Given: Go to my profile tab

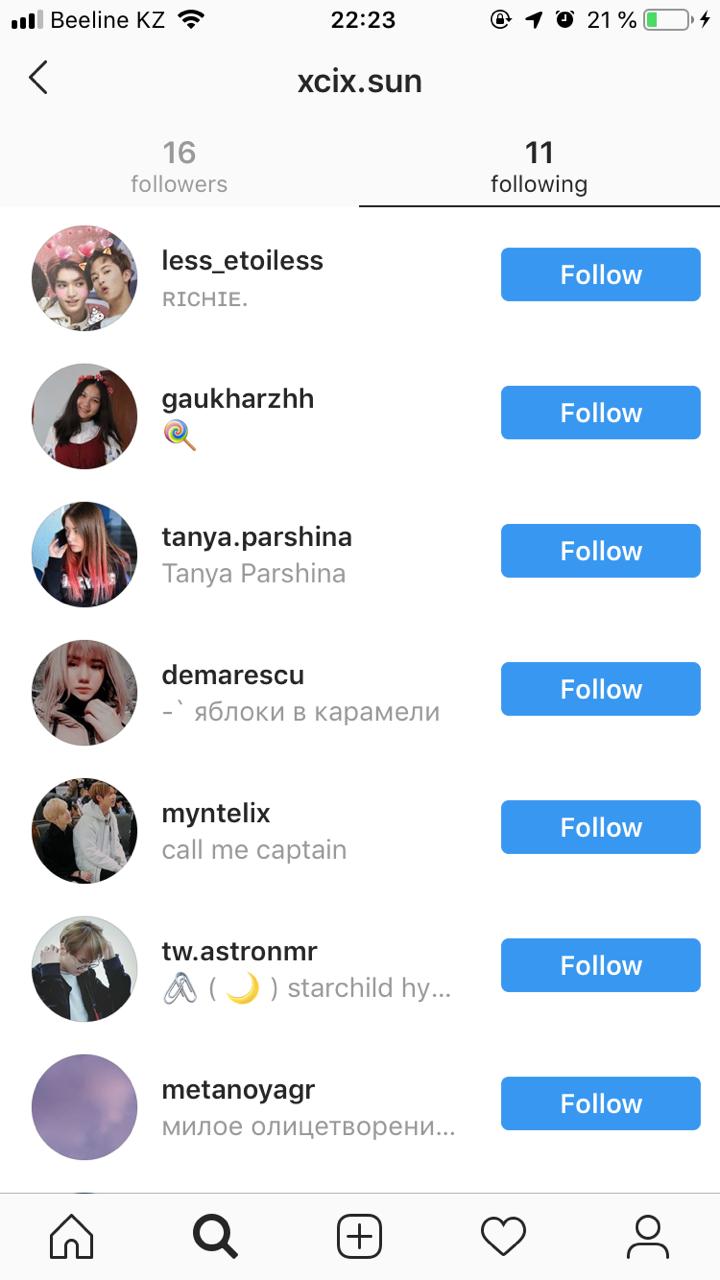Looking at the screenshot, I should click(647, 1237).
